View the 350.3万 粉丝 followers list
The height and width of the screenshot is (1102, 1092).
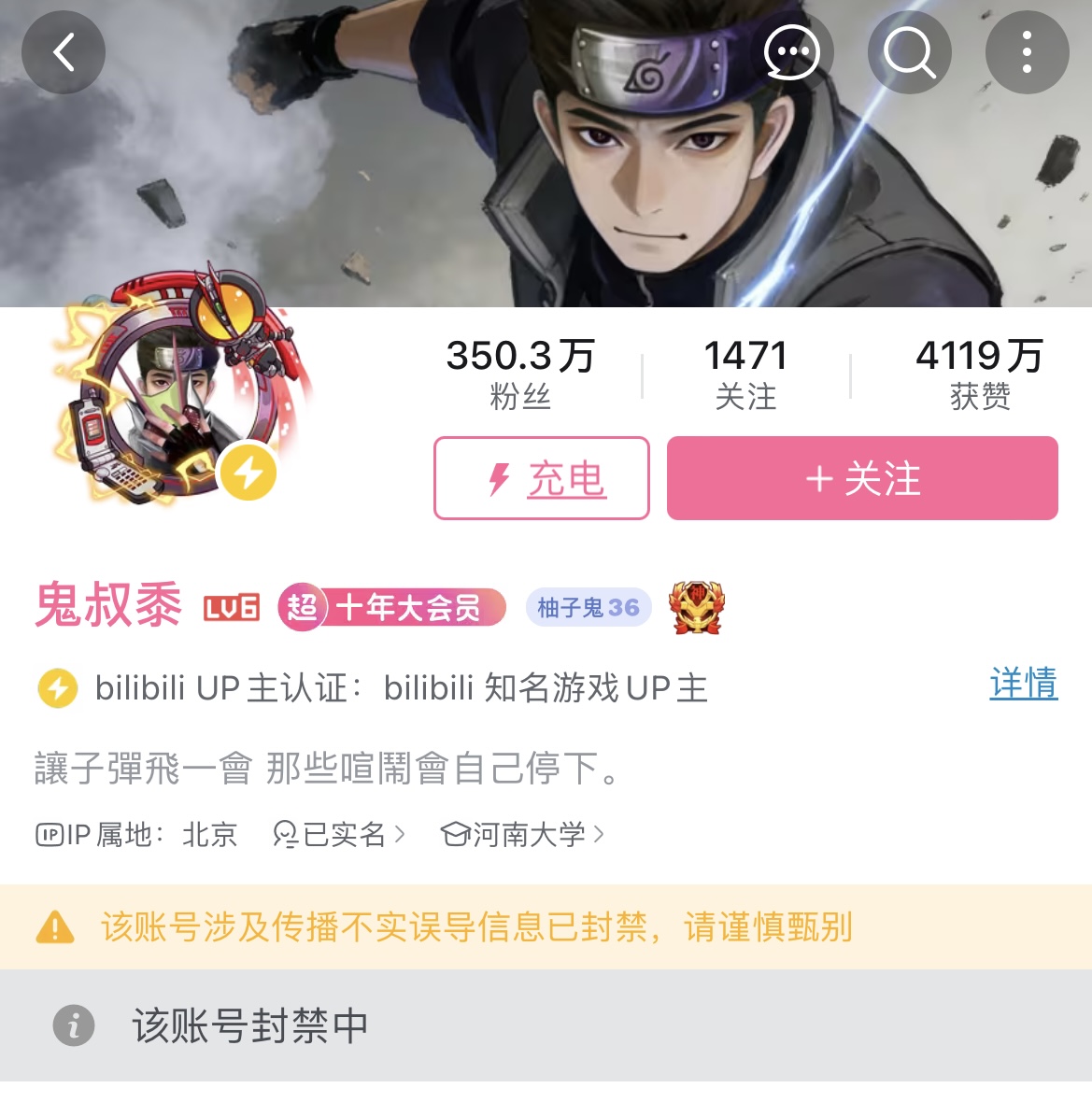tap(520, 373)
